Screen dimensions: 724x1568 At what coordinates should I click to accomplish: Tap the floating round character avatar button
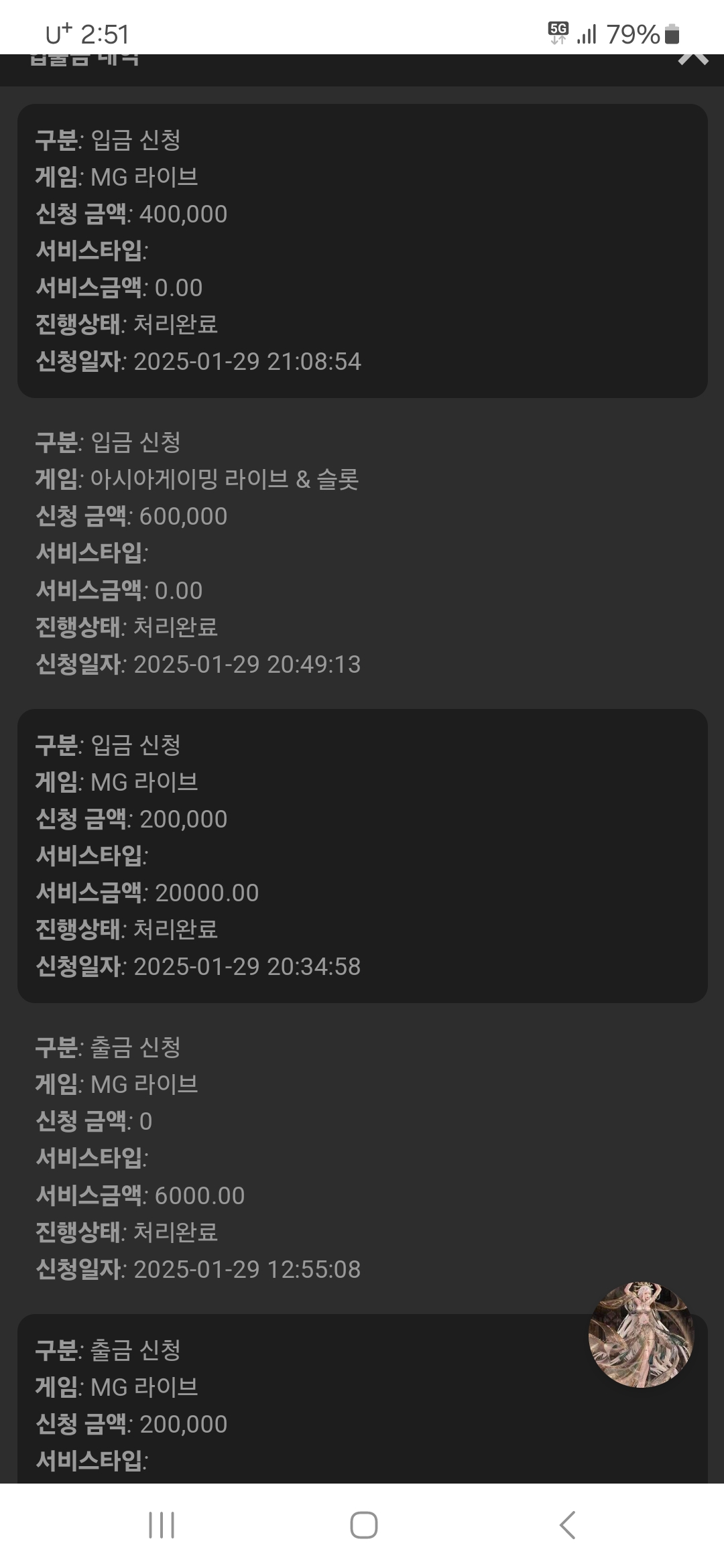pos(641,1335)
